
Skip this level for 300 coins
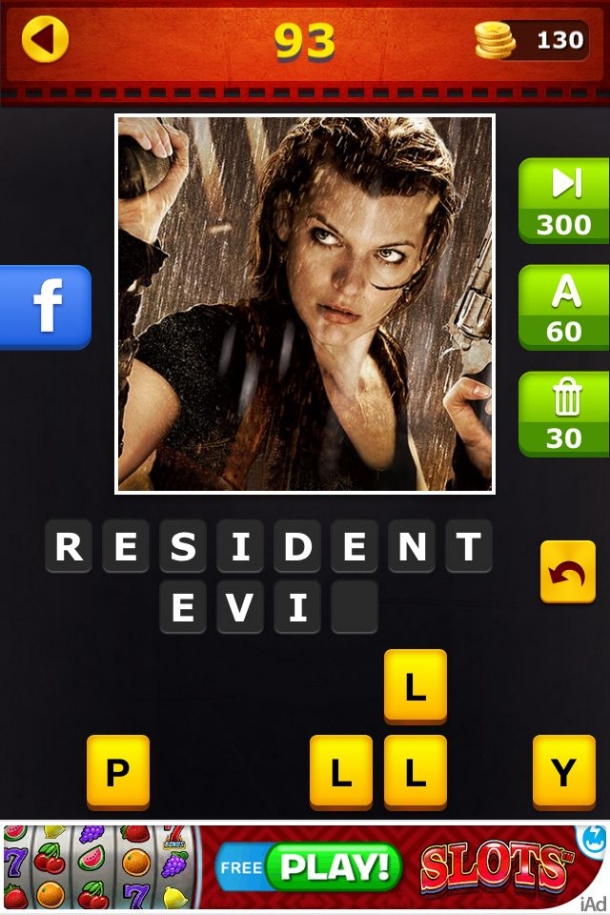(x=564, y=200)
